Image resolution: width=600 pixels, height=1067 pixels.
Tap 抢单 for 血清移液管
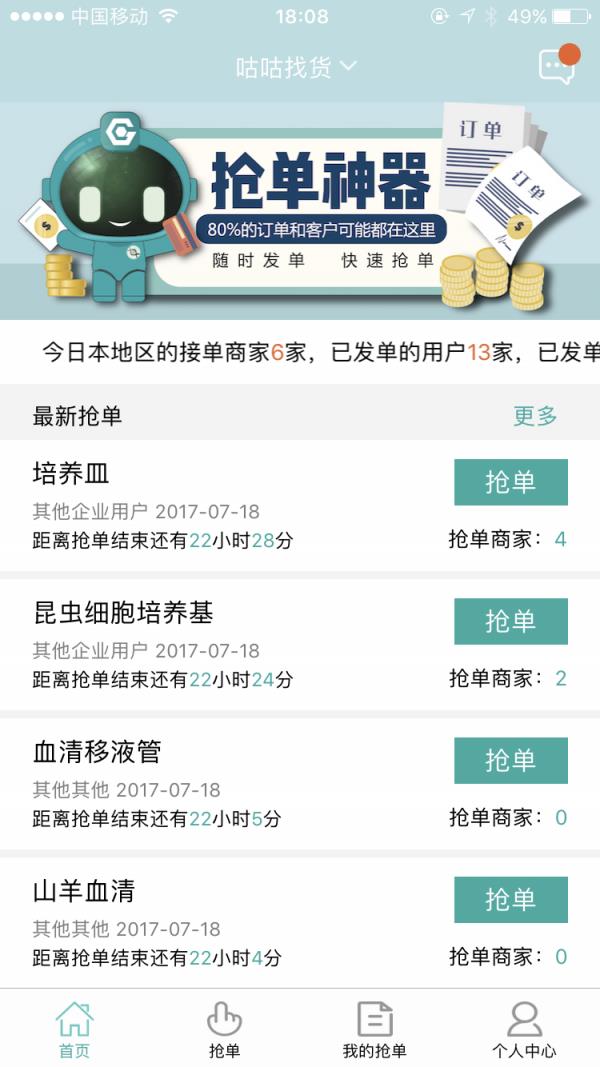pyautogui.click(x=511, y=760)
